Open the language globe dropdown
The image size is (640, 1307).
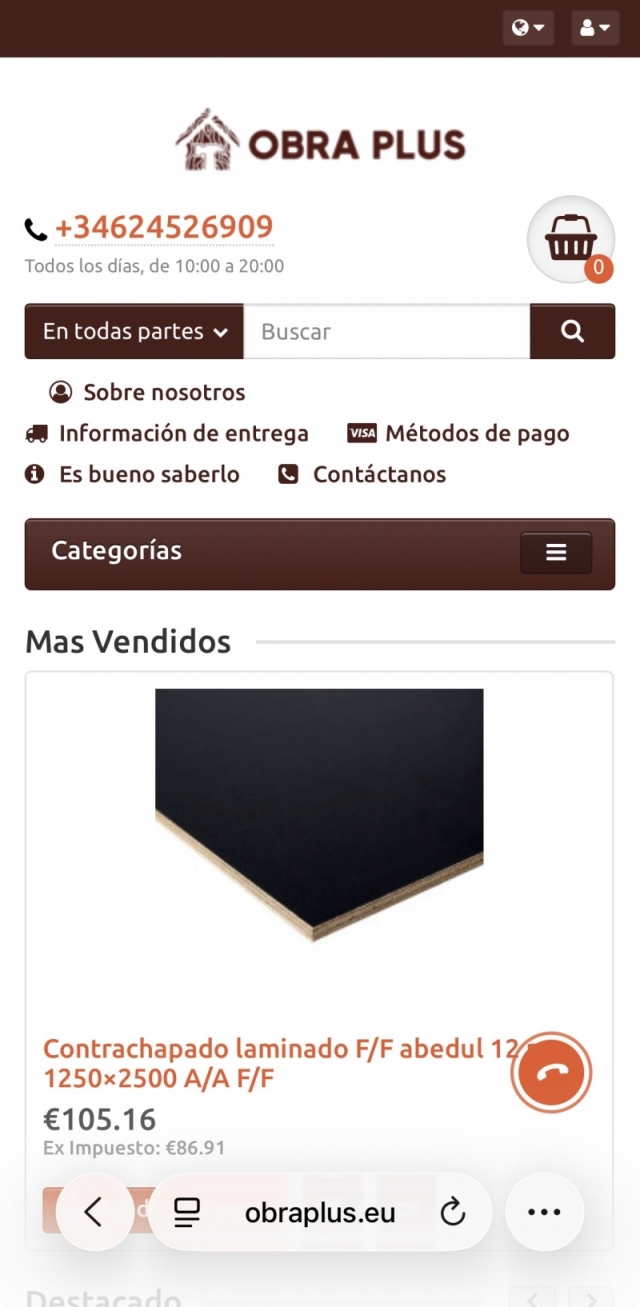click(x=527, y=27)
